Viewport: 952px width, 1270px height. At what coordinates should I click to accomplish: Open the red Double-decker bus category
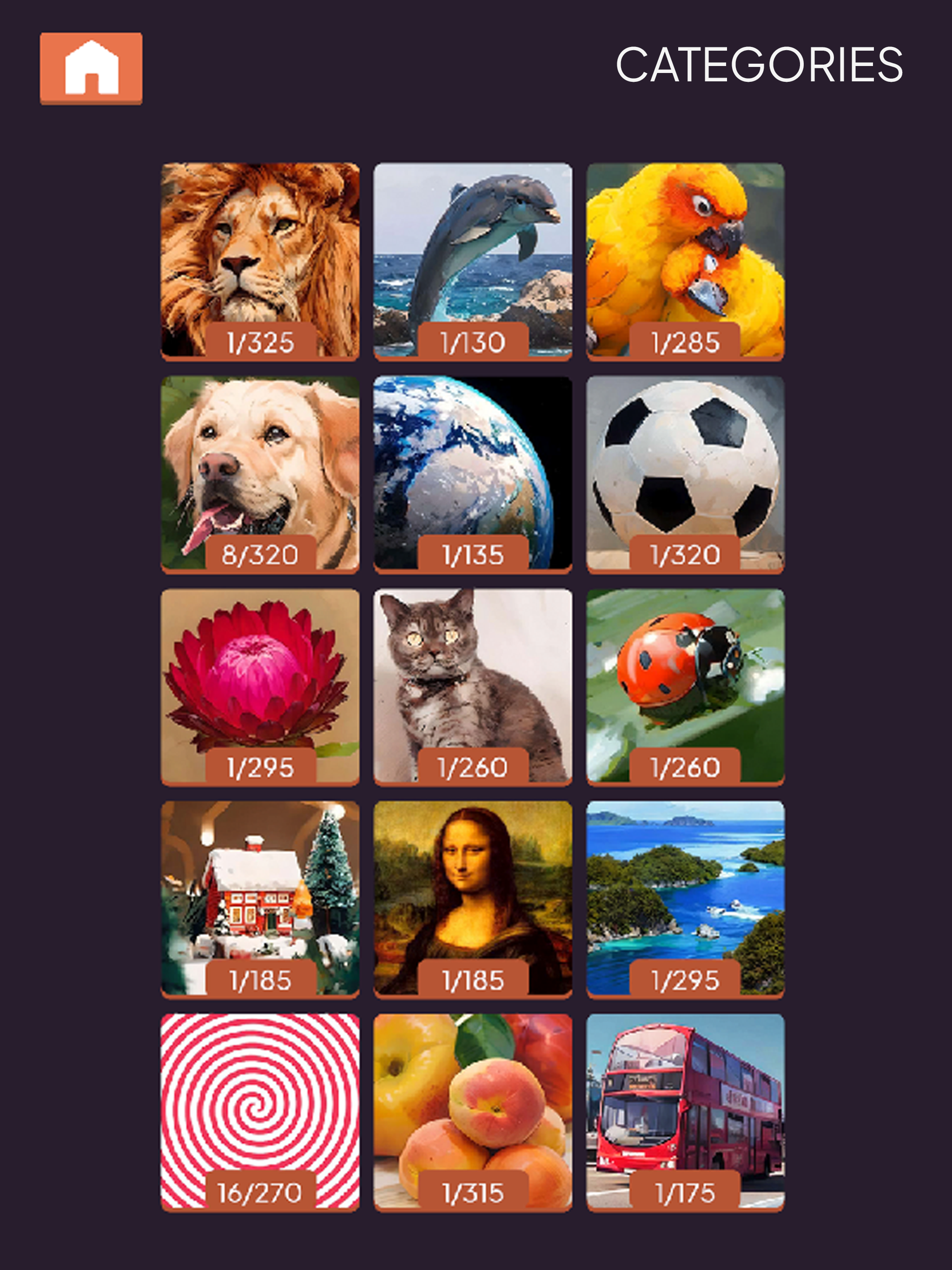[686, 1097]
